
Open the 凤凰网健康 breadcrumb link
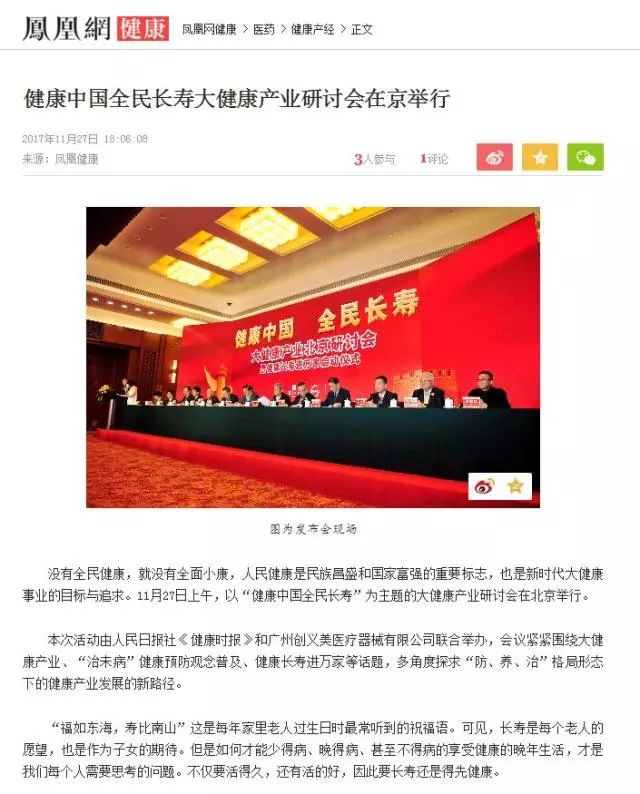coord(209,29)
